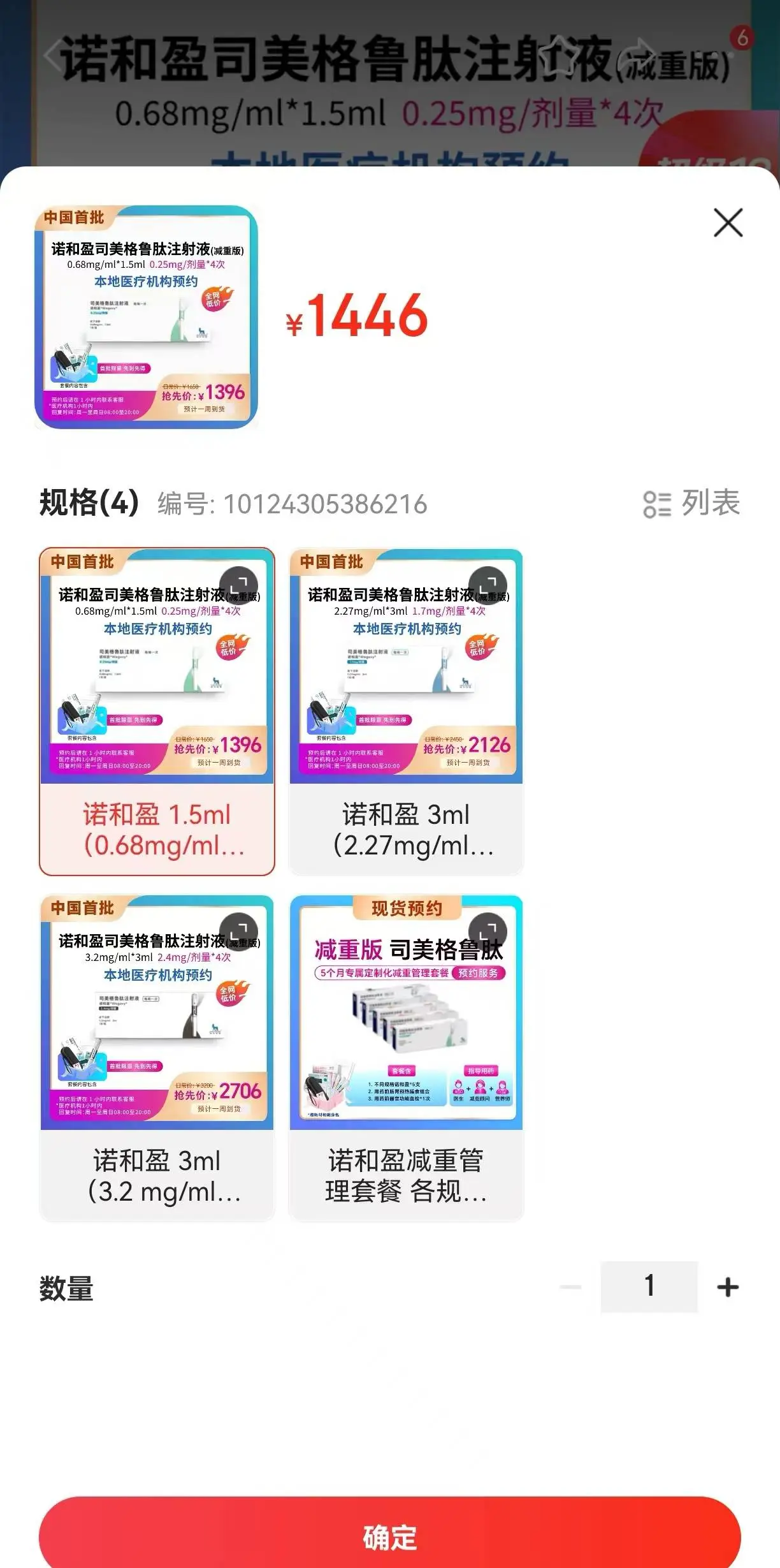Screen dimensions: 780x1568
Task: Select 诺和盈 1.5ml (0.68mg/ml) option
Action: pyautogui.click(x=157, y=829)
